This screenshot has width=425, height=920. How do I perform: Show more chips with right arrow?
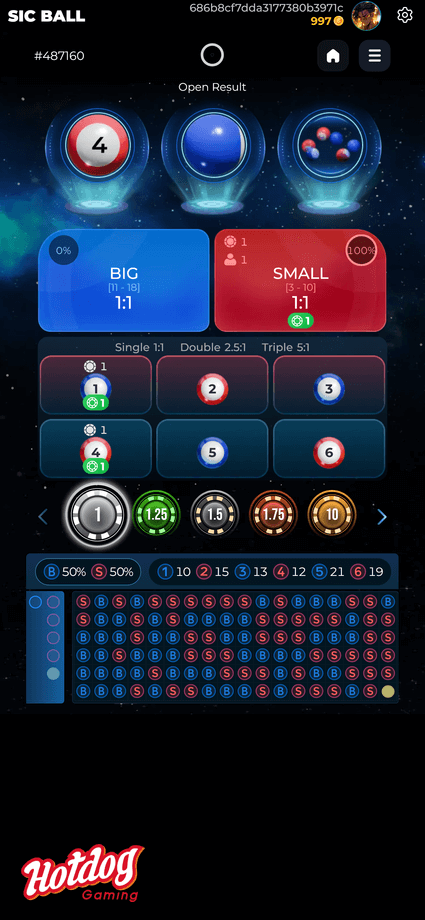[382, 516]
